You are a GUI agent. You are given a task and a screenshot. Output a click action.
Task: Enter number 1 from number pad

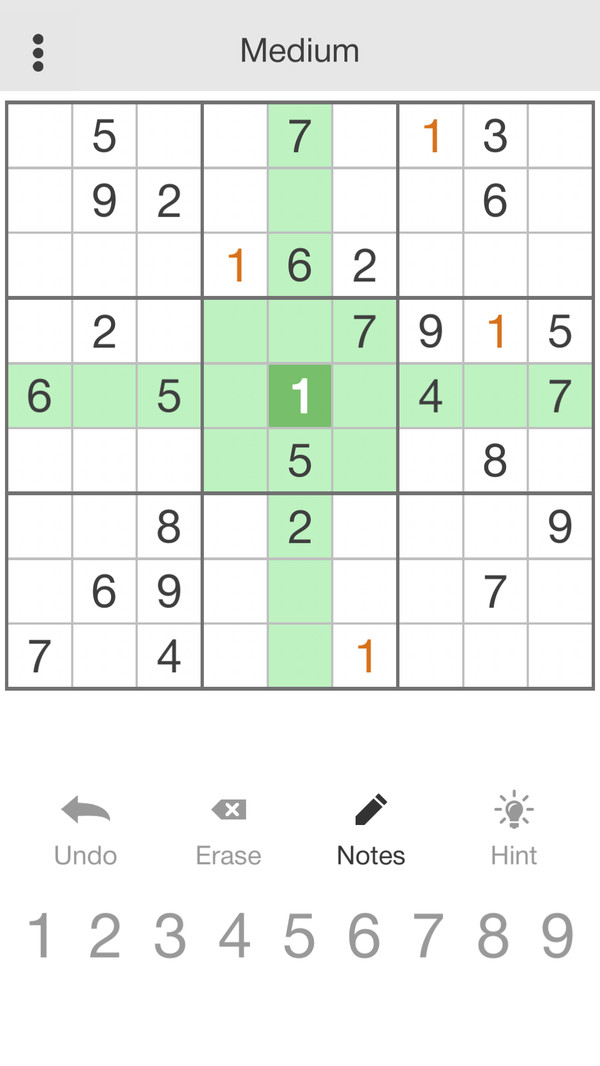40,937
